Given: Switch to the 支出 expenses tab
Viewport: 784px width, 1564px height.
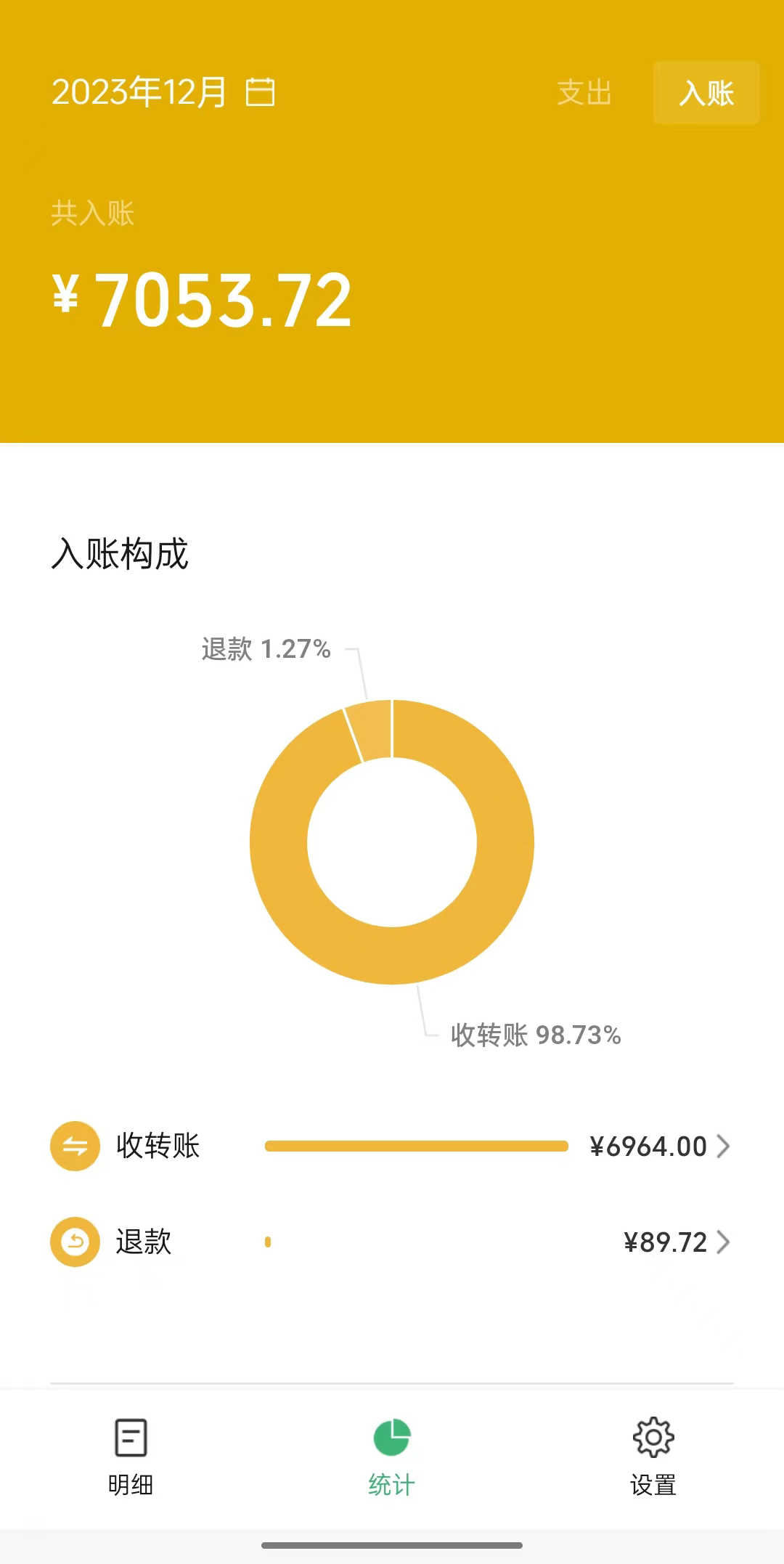Looking at the screenshot, I should tap(583, 93).
